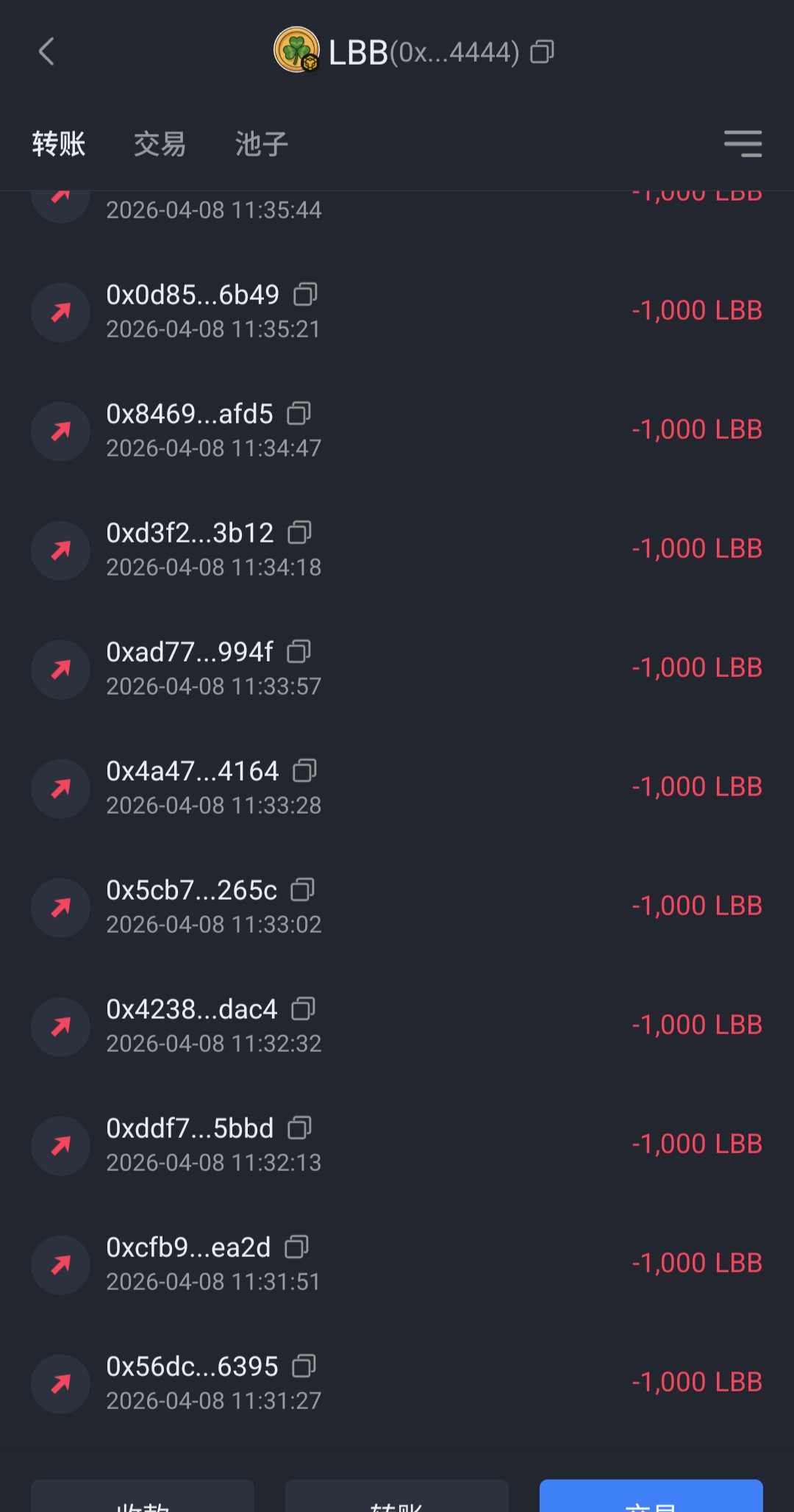Copy the address 0x56dc...6395
Viewport: 794px width, 1512px height.
304,1366
